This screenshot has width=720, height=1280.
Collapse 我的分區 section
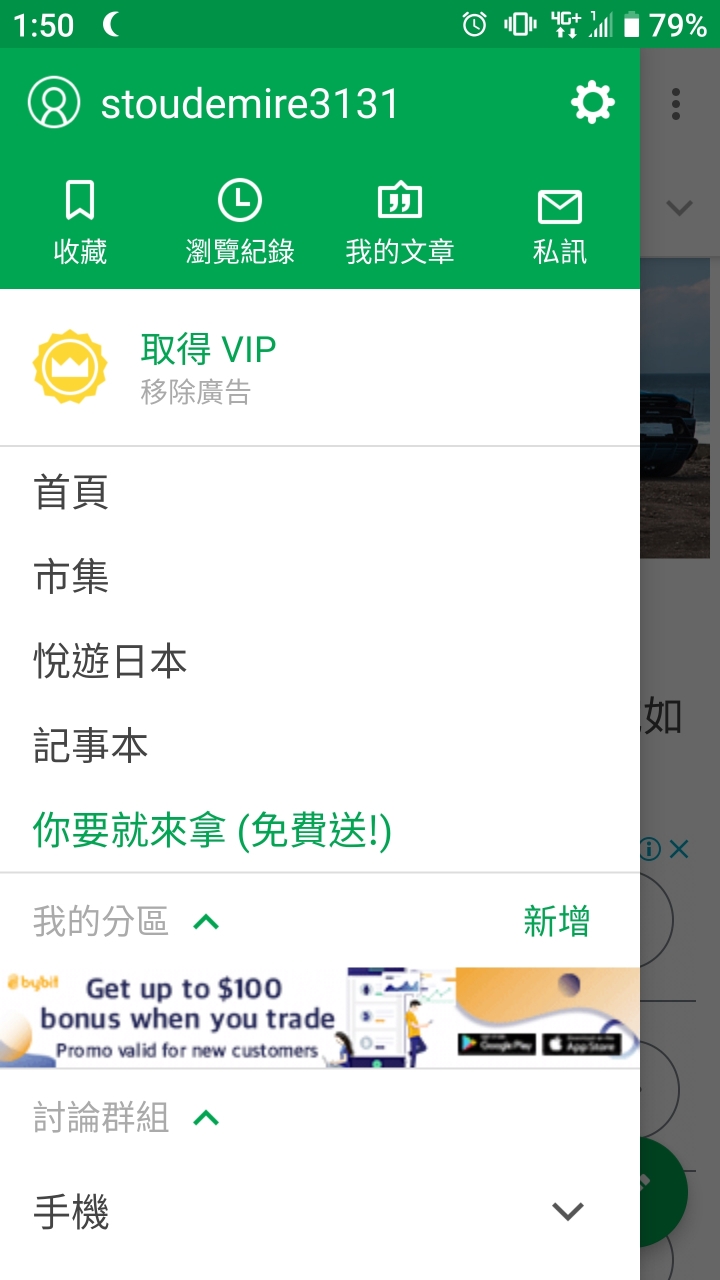[206, 921]
